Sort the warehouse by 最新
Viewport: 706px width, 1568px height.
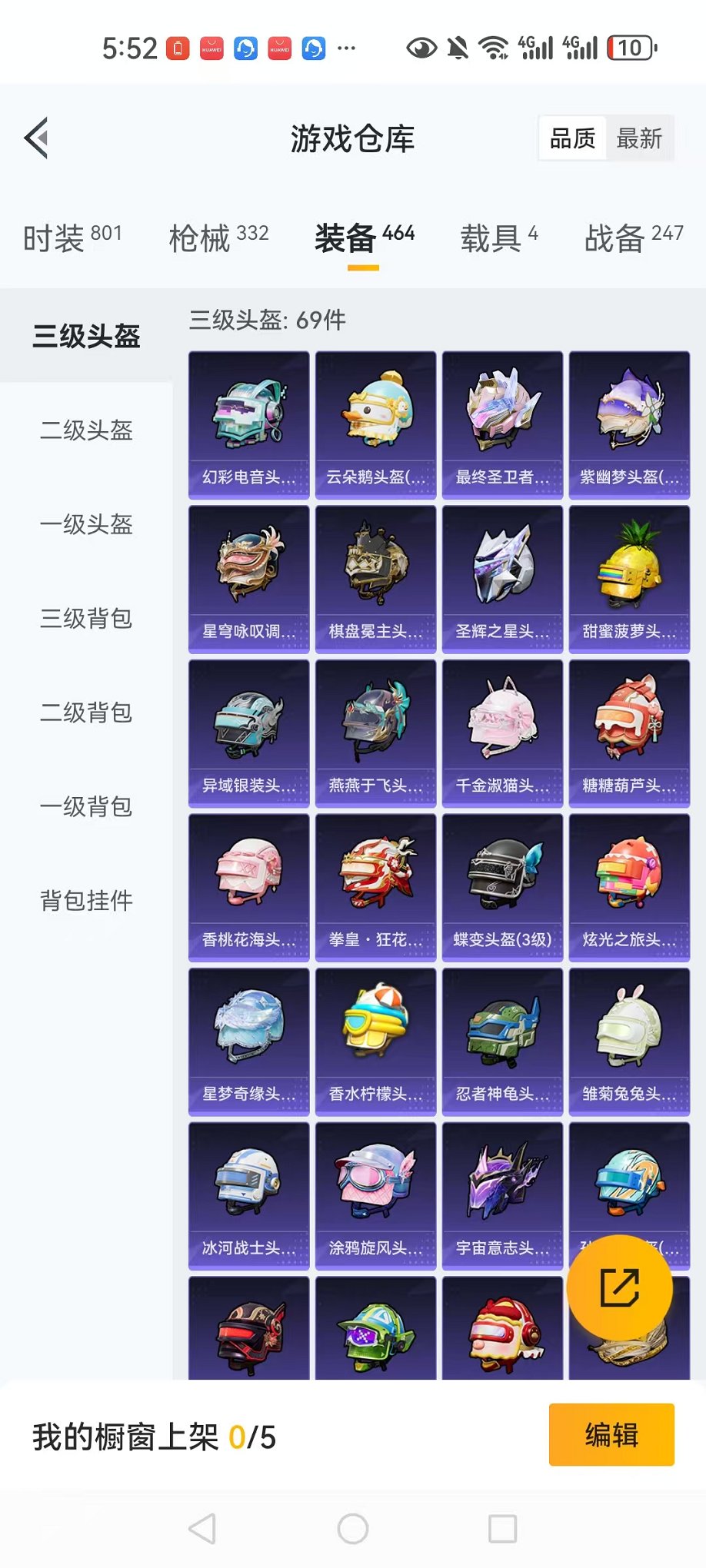point(638,138)
